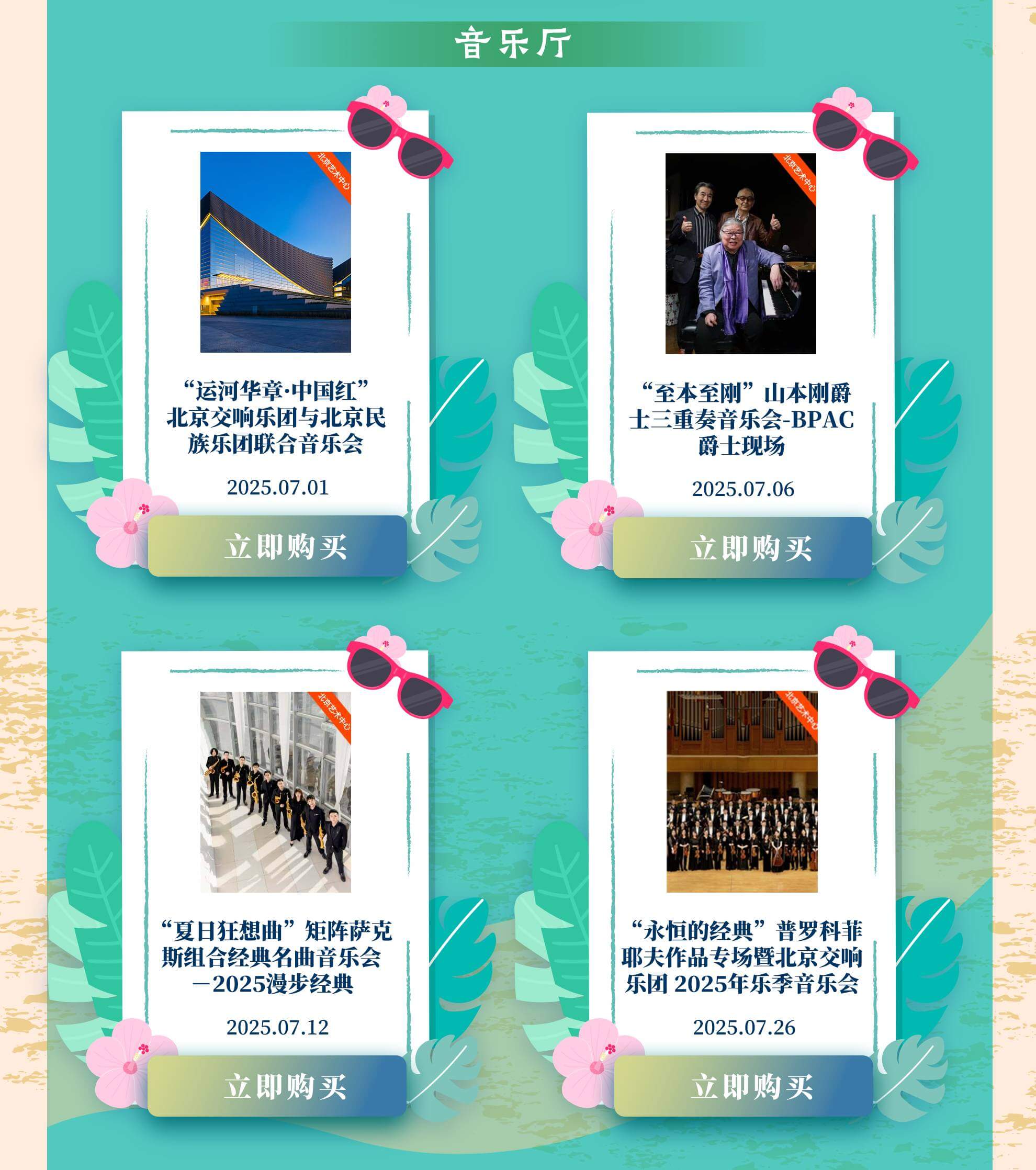Open the 运河华章·中国红 concert poster
The image size is (1036, 1170).
tap(275, 252)
